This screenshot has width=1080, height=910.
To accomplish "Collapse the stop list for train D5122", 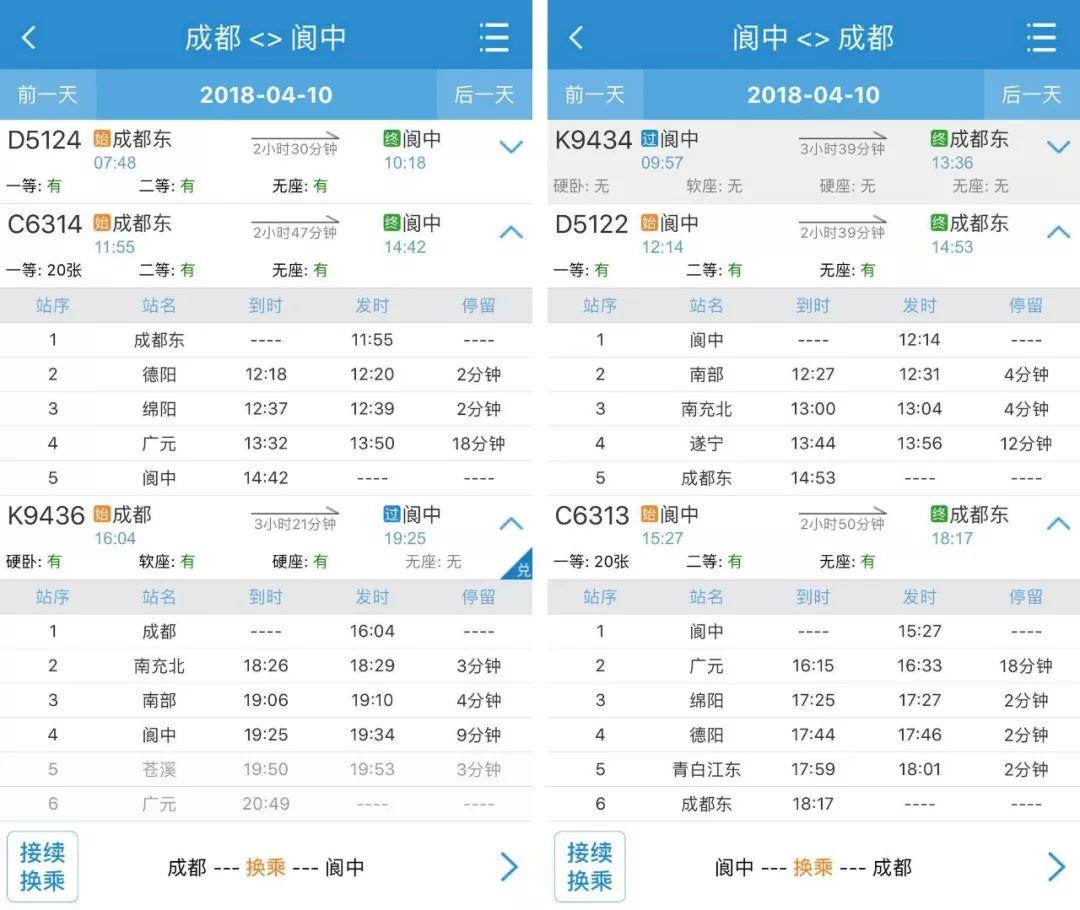I will click(x=1058, y=232).
